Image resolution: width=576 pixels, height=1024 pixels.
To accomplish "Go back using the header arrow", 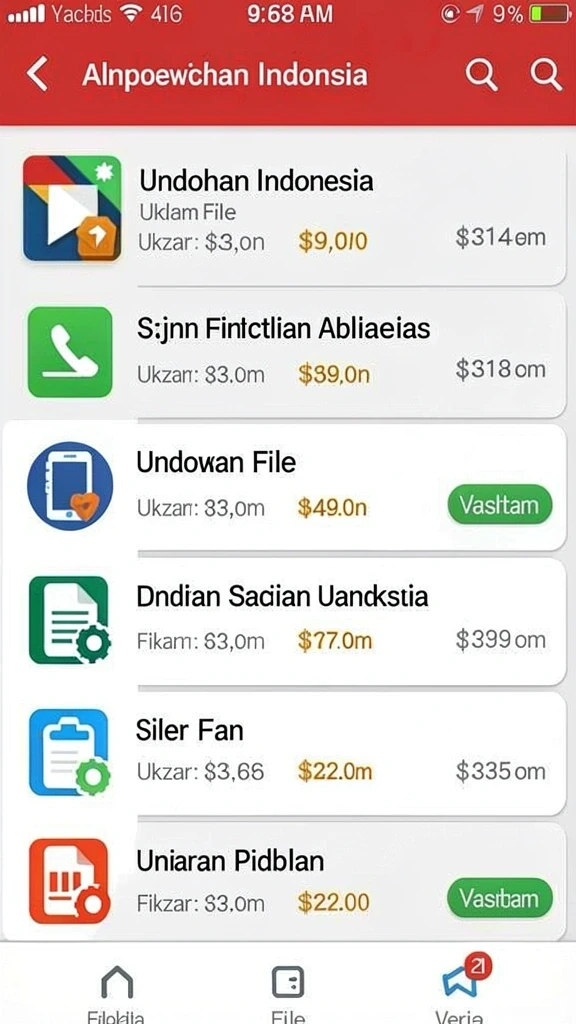I will pos(38,74).
